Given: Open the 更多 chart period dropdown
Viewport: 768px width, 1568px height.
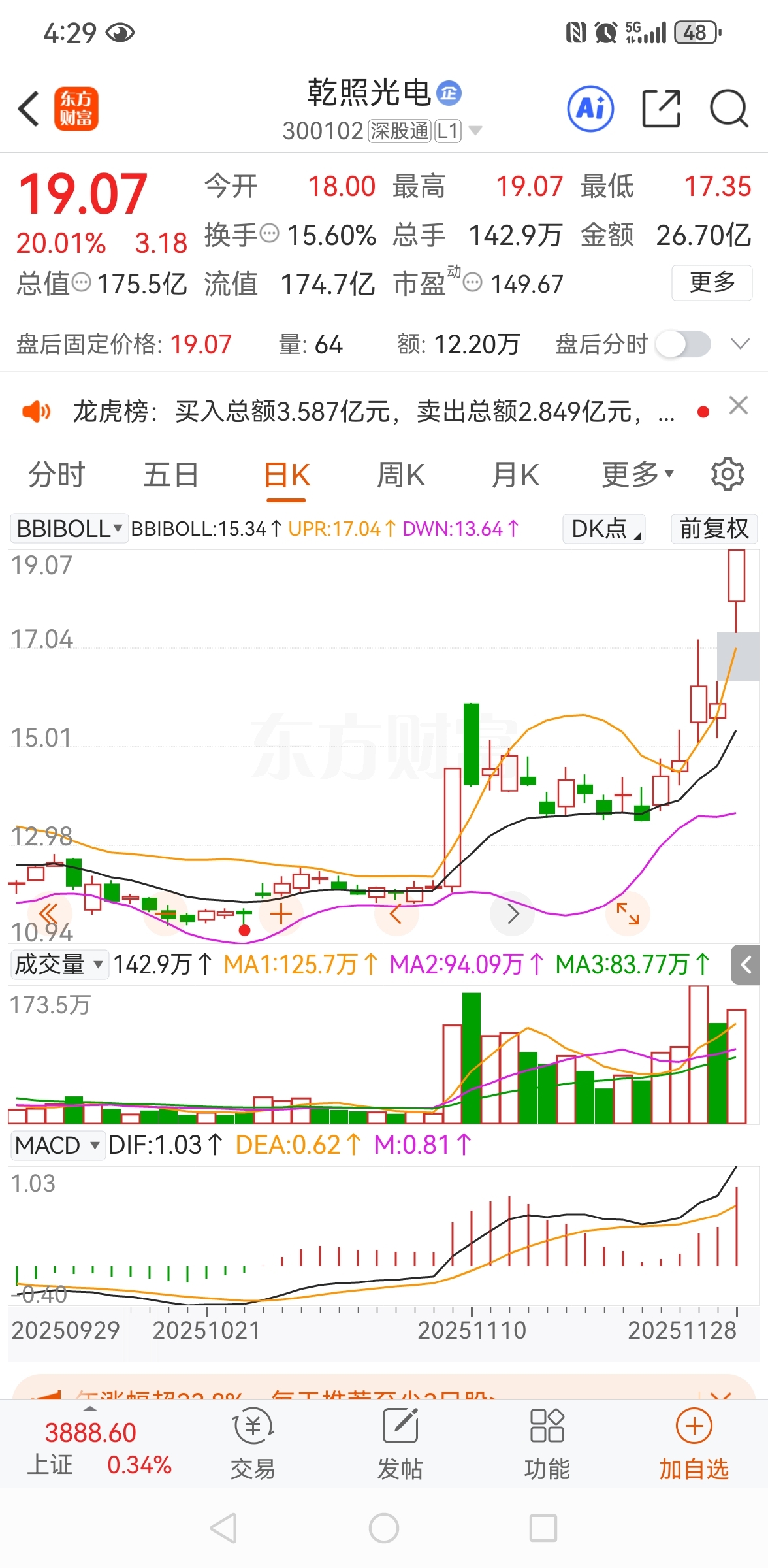Looking at the screenshot, I should pyautogui.click(x=638, y=475).
